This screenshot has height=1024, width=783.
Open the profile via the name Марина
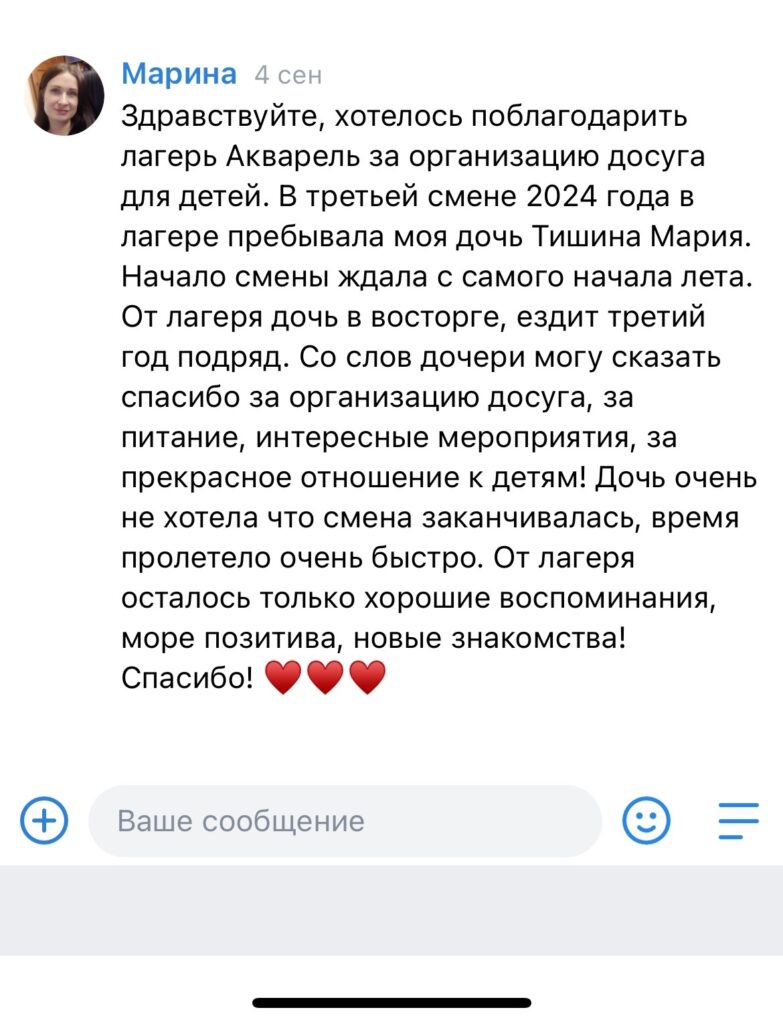coord(179,74)
